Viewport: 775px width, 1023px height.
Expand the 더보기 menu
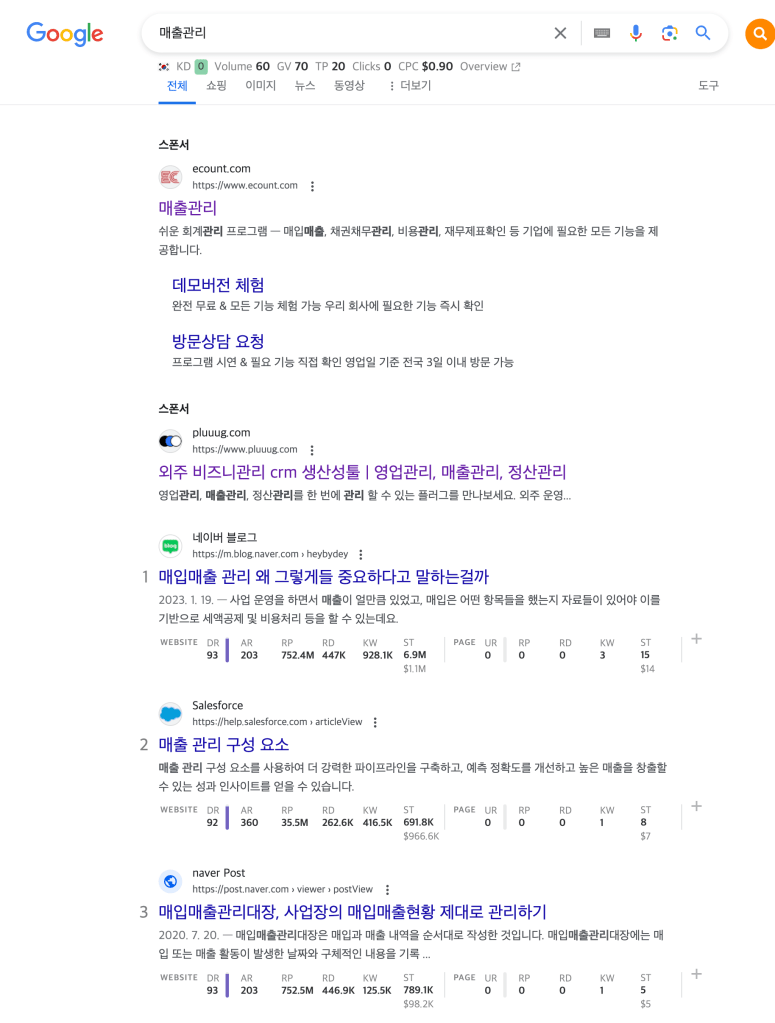[x=409, y=86]
